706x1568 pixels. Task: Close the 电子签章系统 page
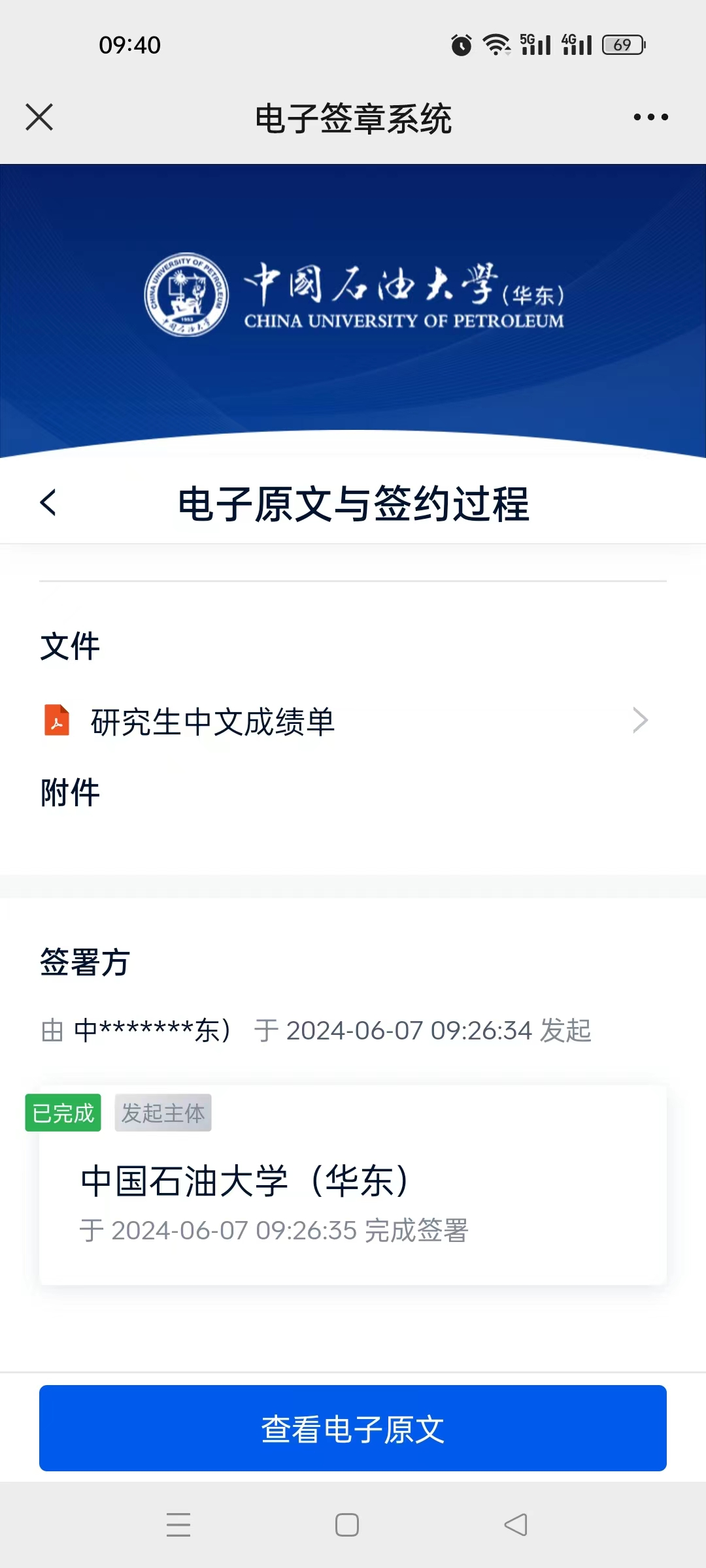pos(39,118)
